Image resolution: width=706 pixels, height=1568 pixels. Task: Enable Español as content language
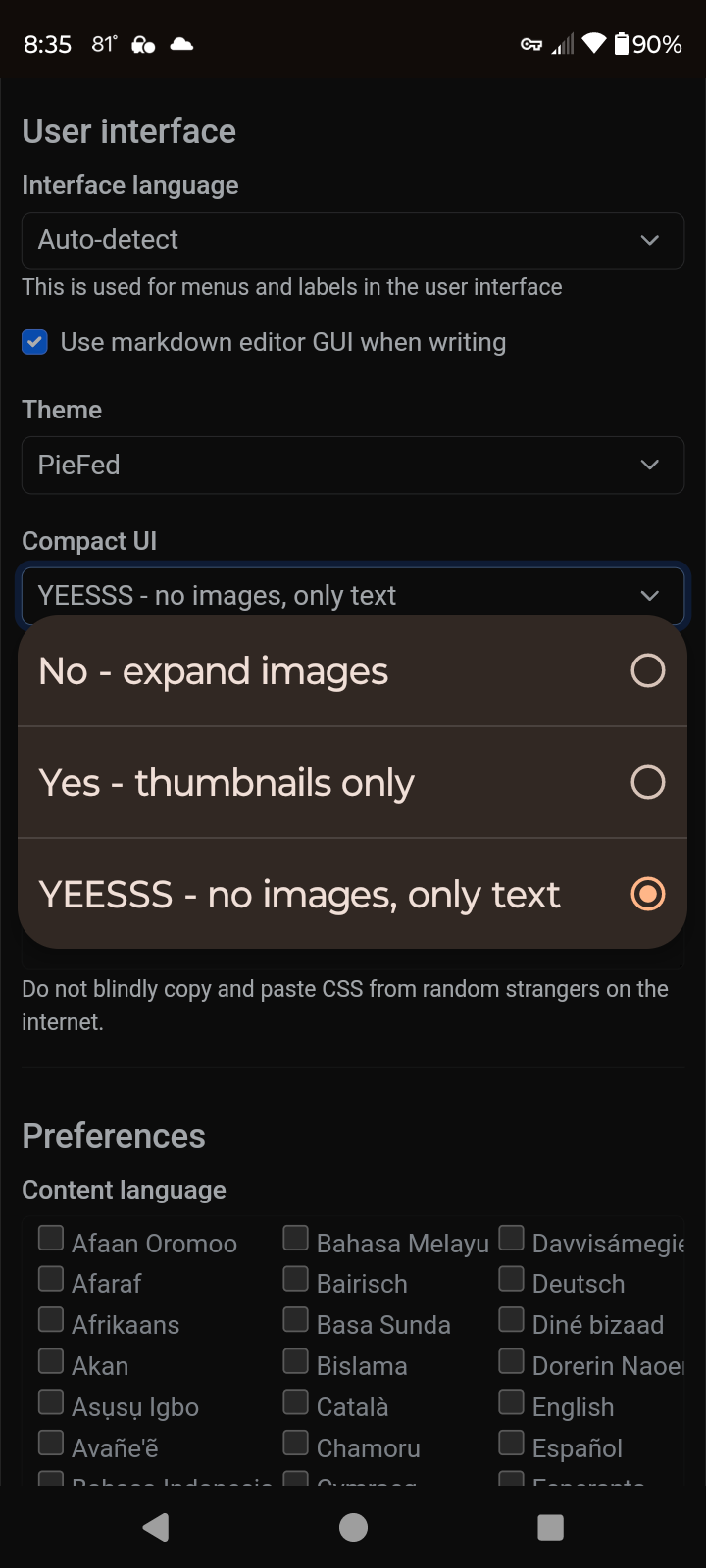[x=511, y=1443]
